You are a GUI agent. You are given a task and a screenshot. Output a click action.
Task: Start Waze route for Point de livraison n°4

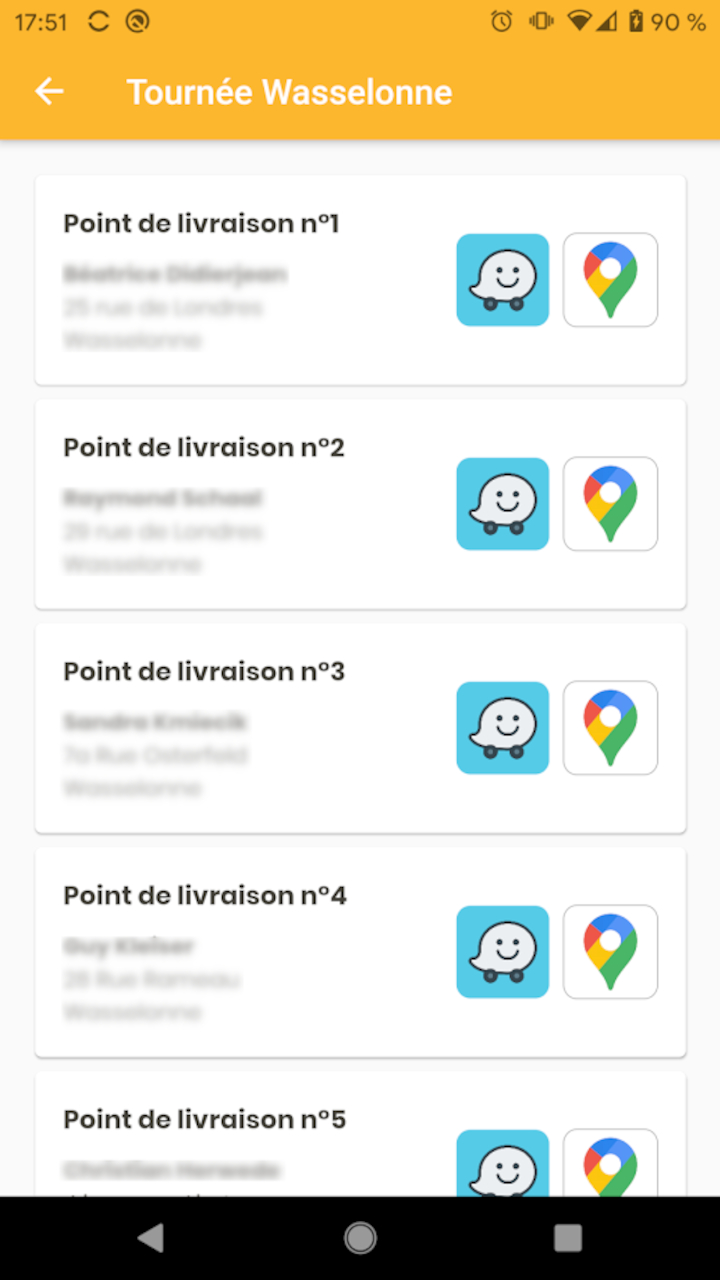point(503,952)
